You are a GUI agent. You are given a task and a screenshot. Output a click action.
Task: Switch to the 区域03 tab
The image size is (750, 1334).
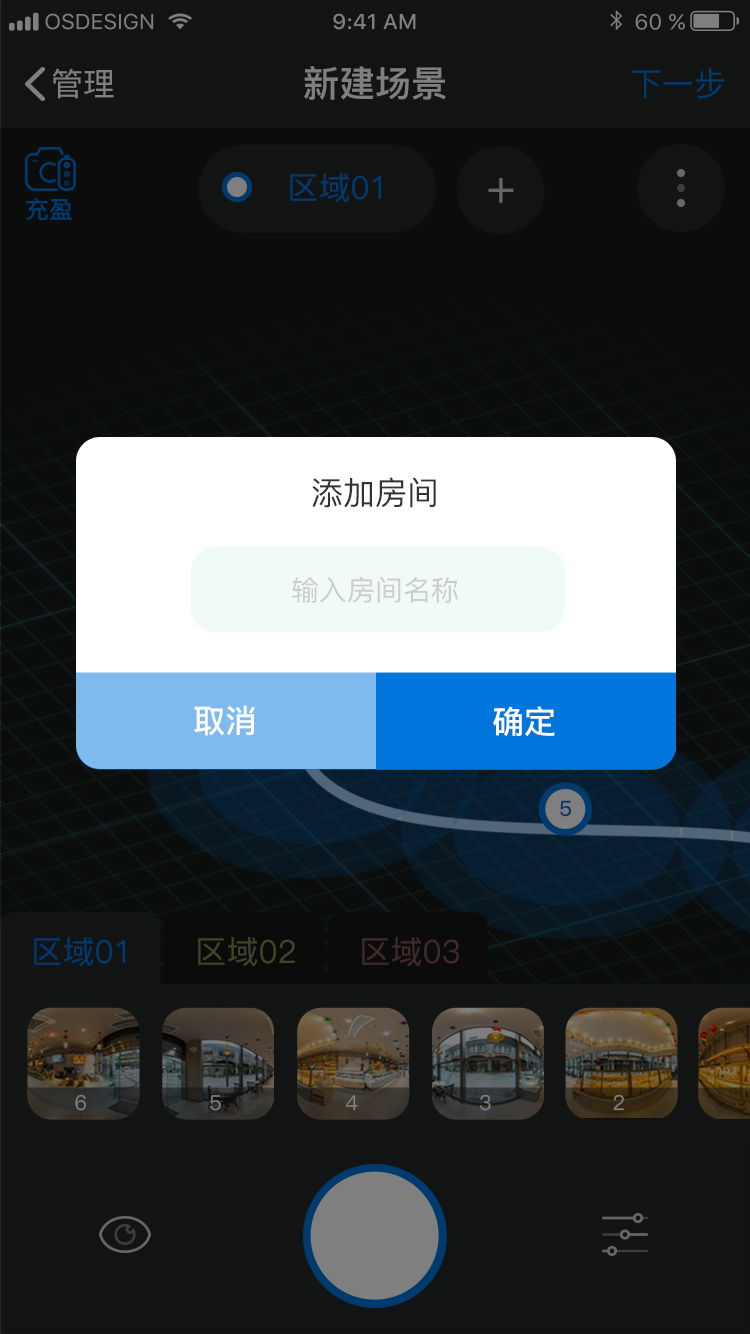pyautogui.click(x=410, y=951)
